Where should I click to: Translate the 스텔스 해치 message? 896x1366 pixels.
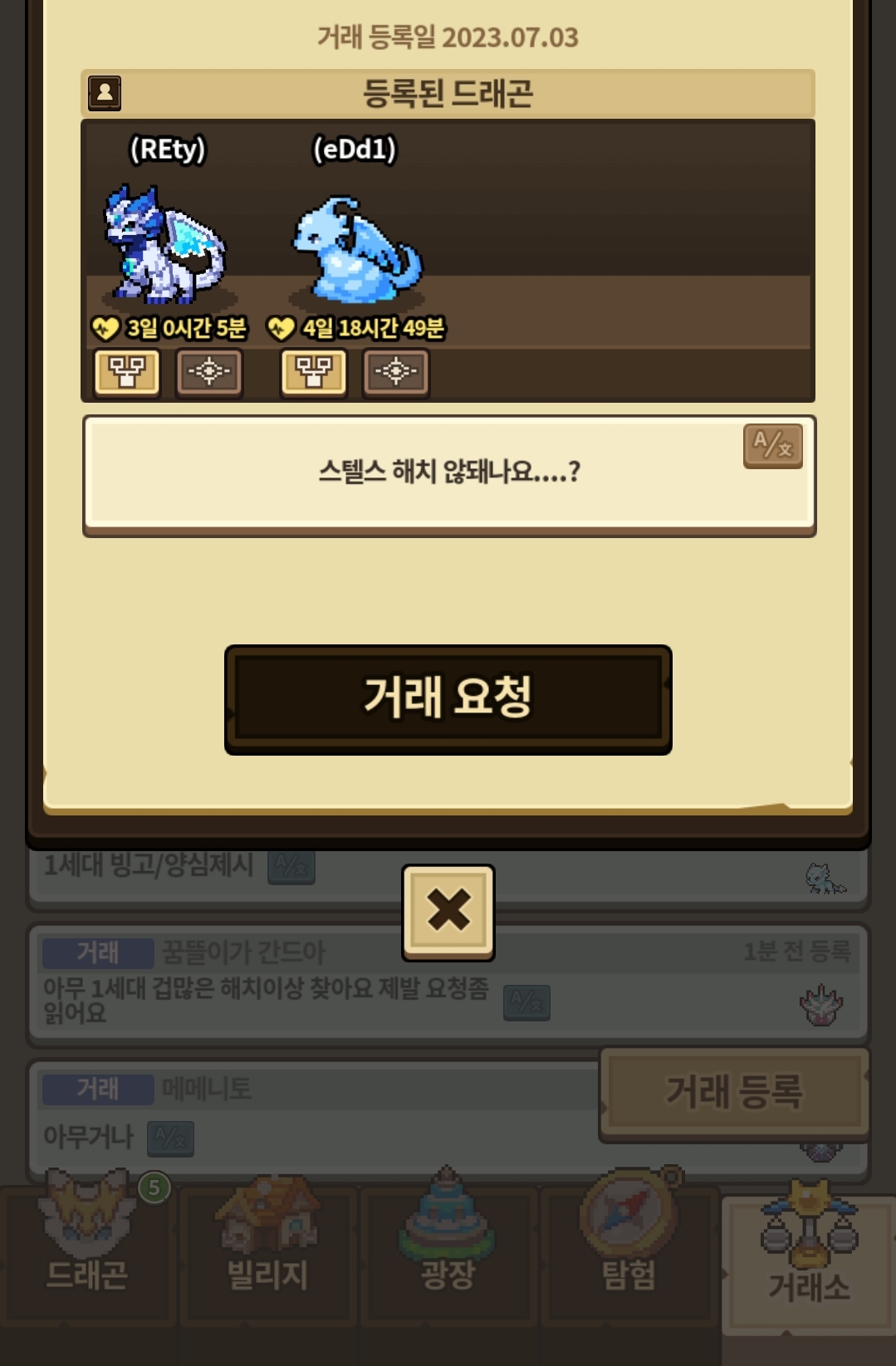point(772,446)
